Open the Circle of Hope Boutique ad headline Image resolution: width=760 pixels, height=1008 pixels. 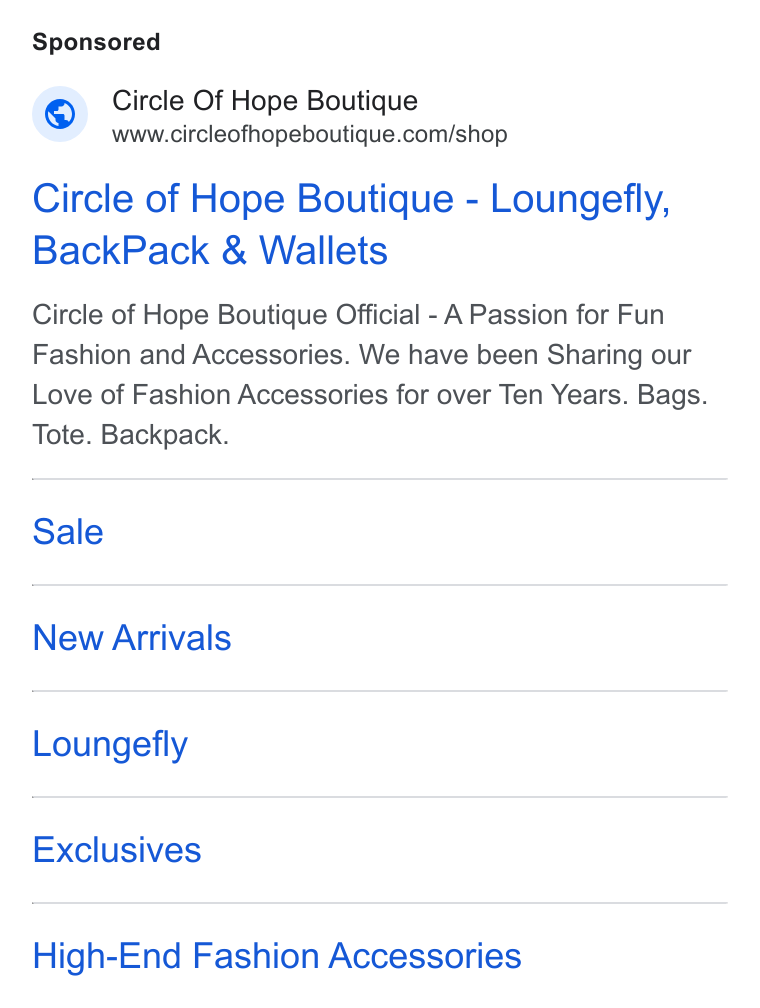click(x=351, y=224)
